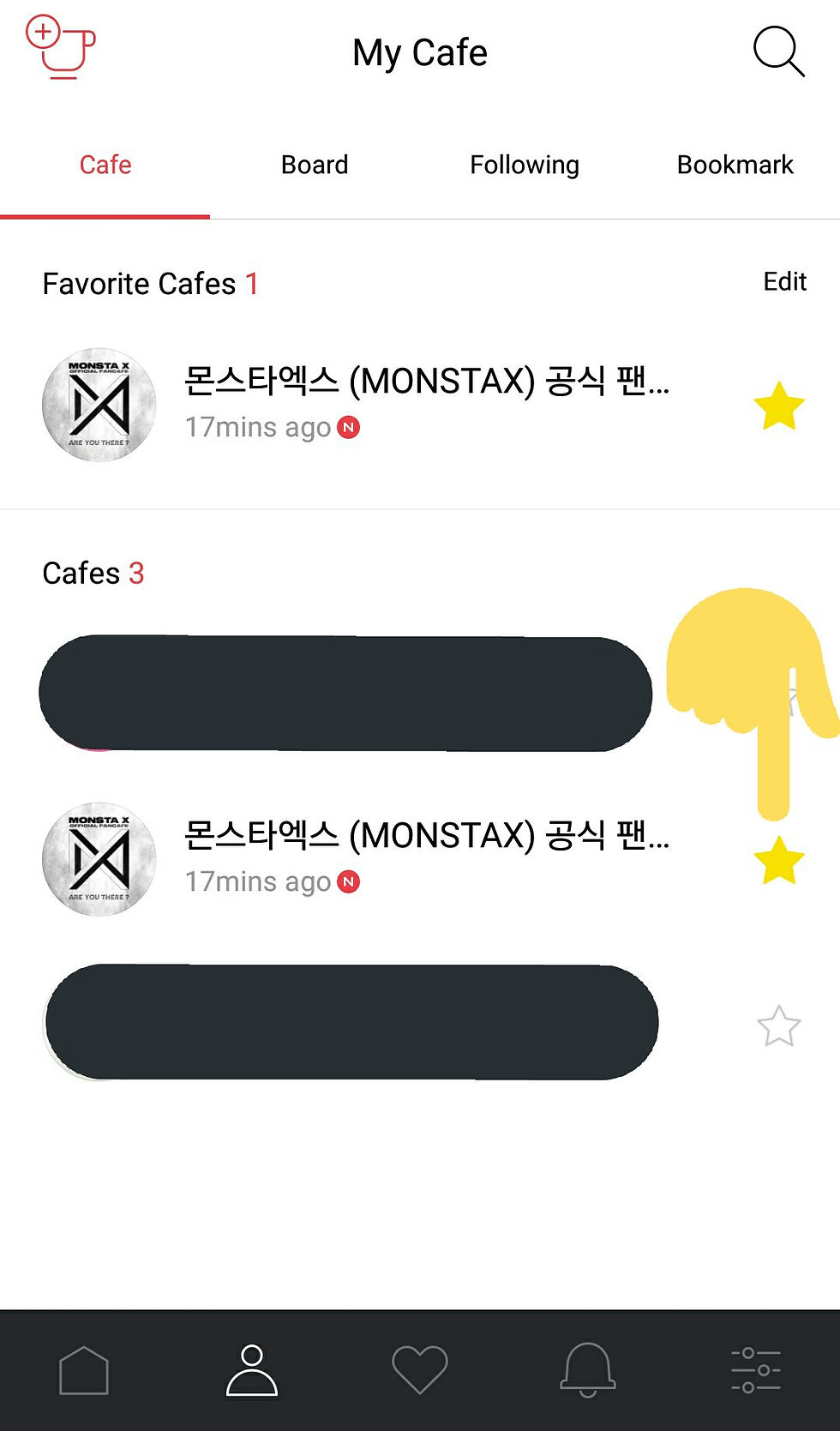Switch to the Following tab

(x=525, y=165)
